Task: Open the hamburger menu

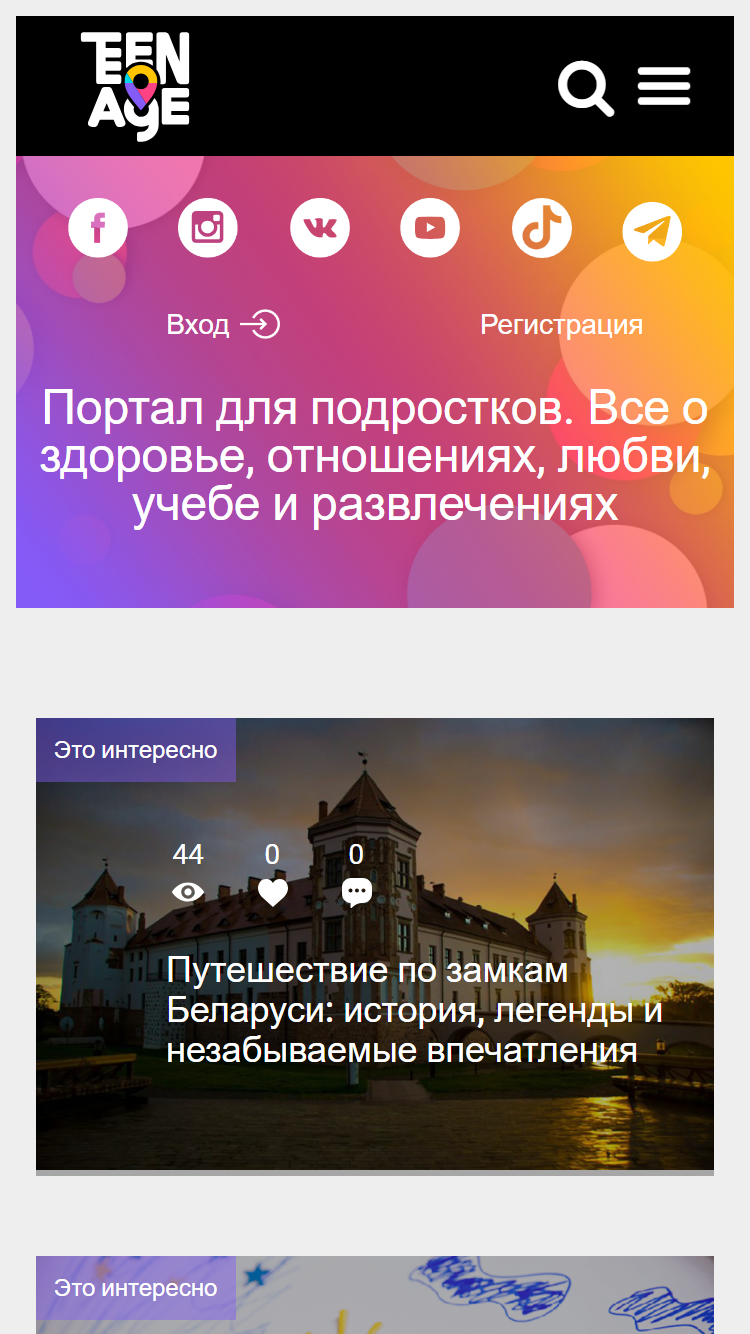Action: point(664,86)
